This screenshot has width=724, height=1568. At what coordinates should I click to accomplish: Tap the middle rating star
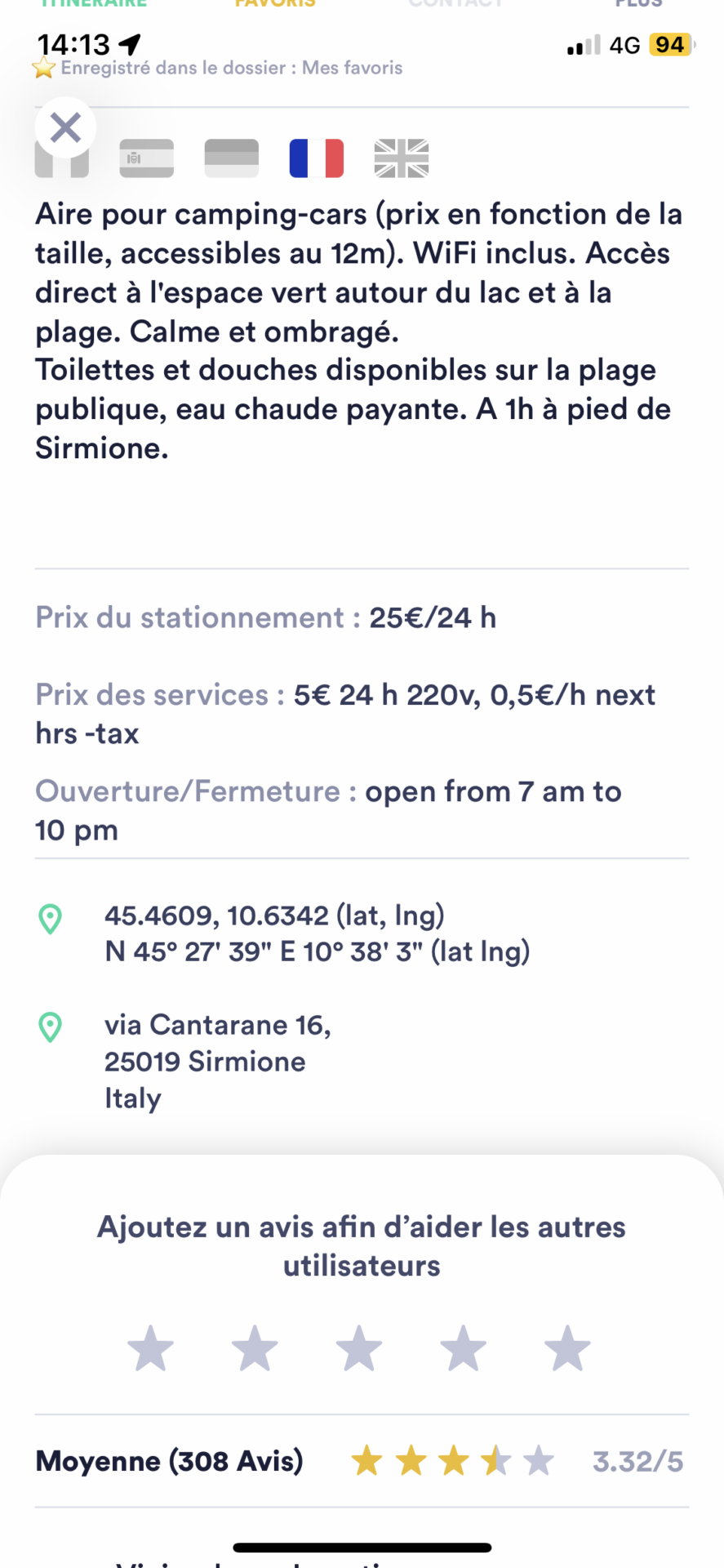click(x=358, y=1347)
